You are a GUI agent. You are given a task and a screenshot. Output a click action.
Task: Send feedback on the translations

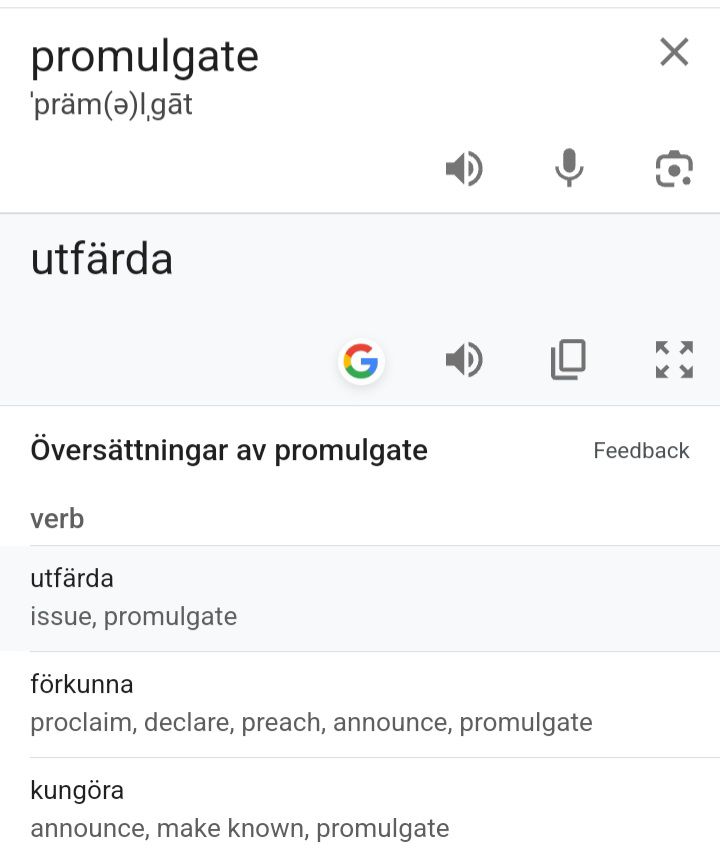[641, 451]
